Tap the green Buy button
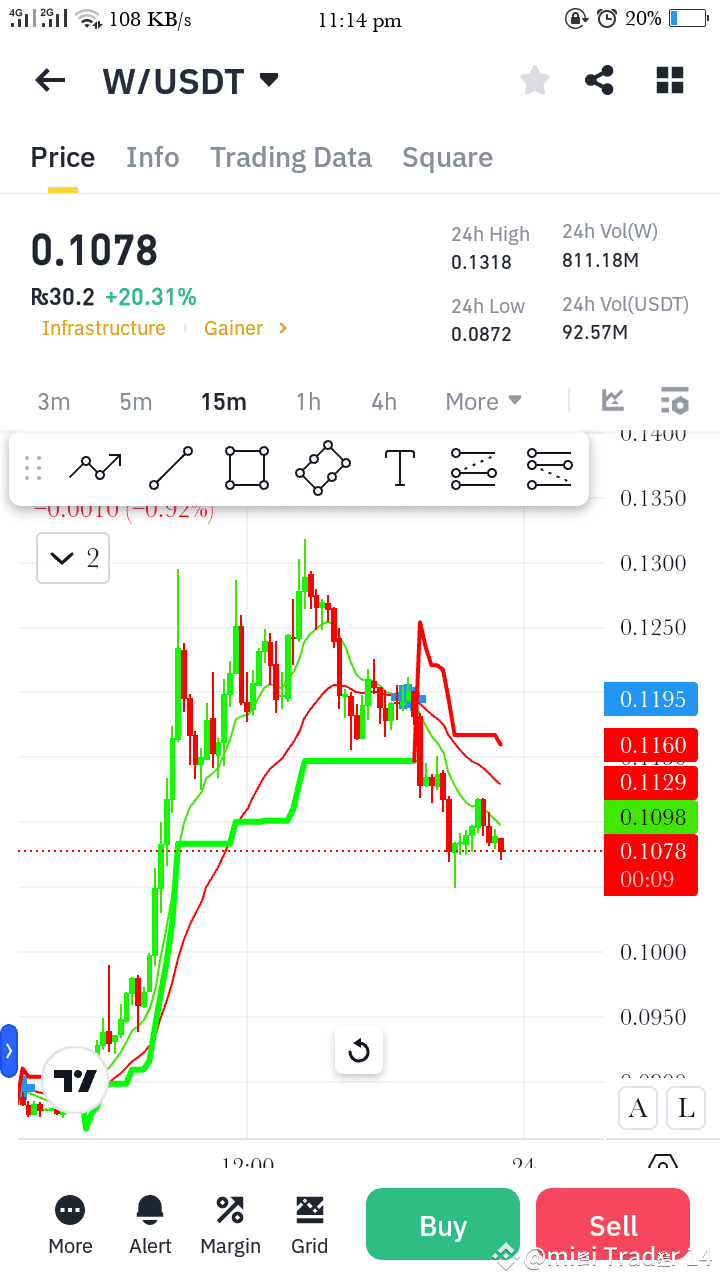 (442, 1224)
